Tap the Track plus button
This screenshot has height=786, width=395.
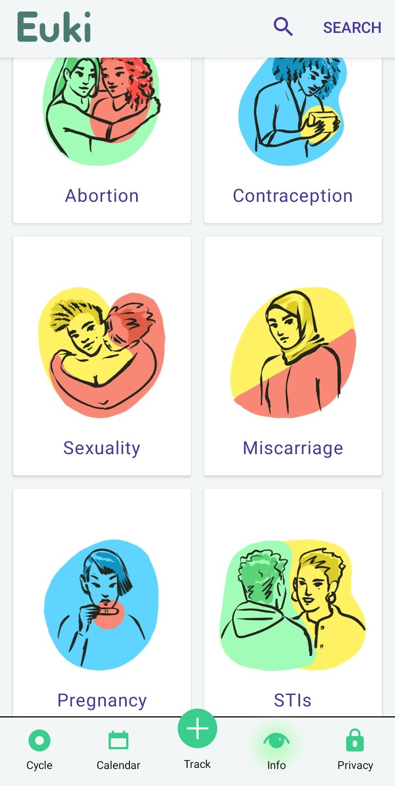198,728
